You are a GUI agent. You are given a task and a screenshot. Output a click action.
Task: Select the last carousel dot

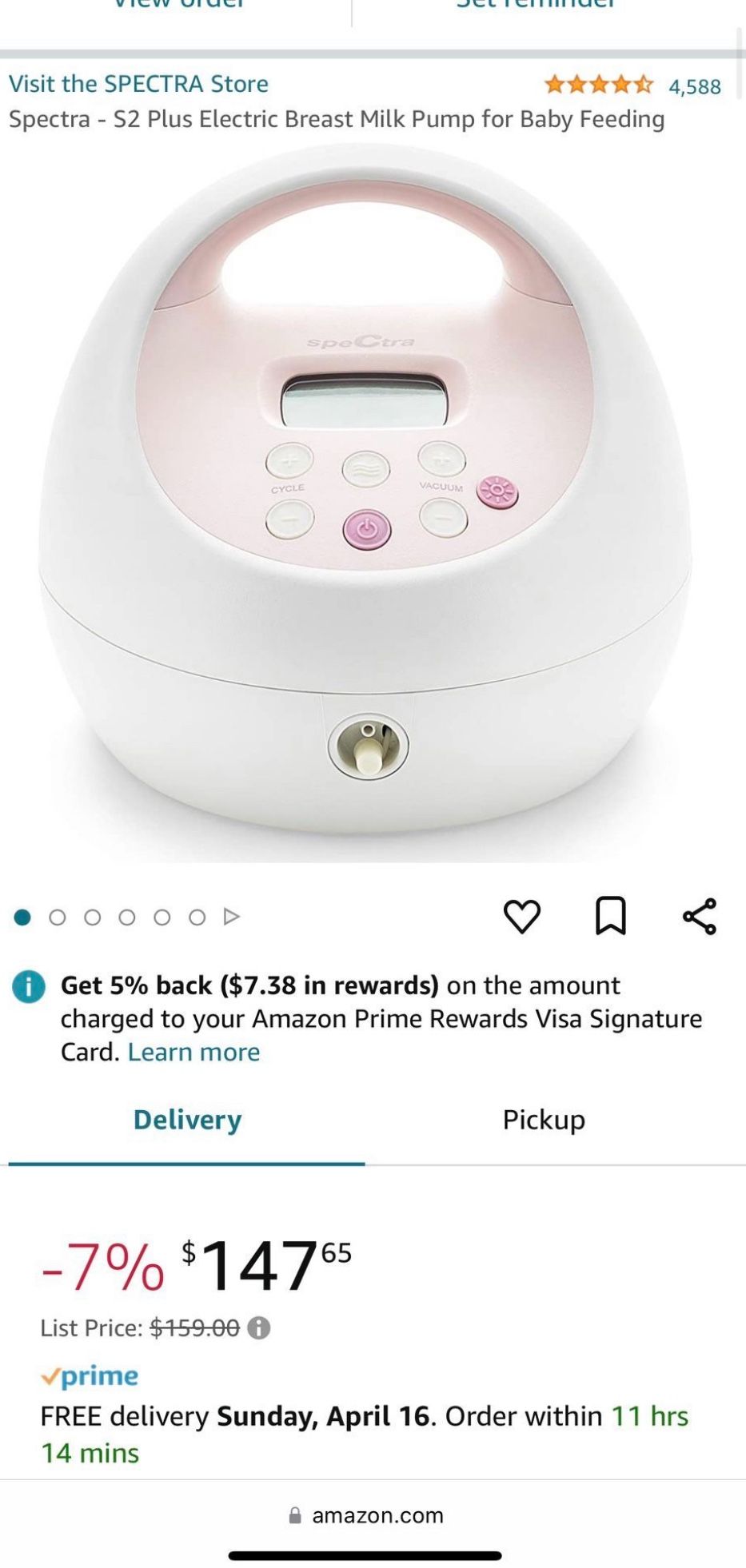click(x=197, y=917)
